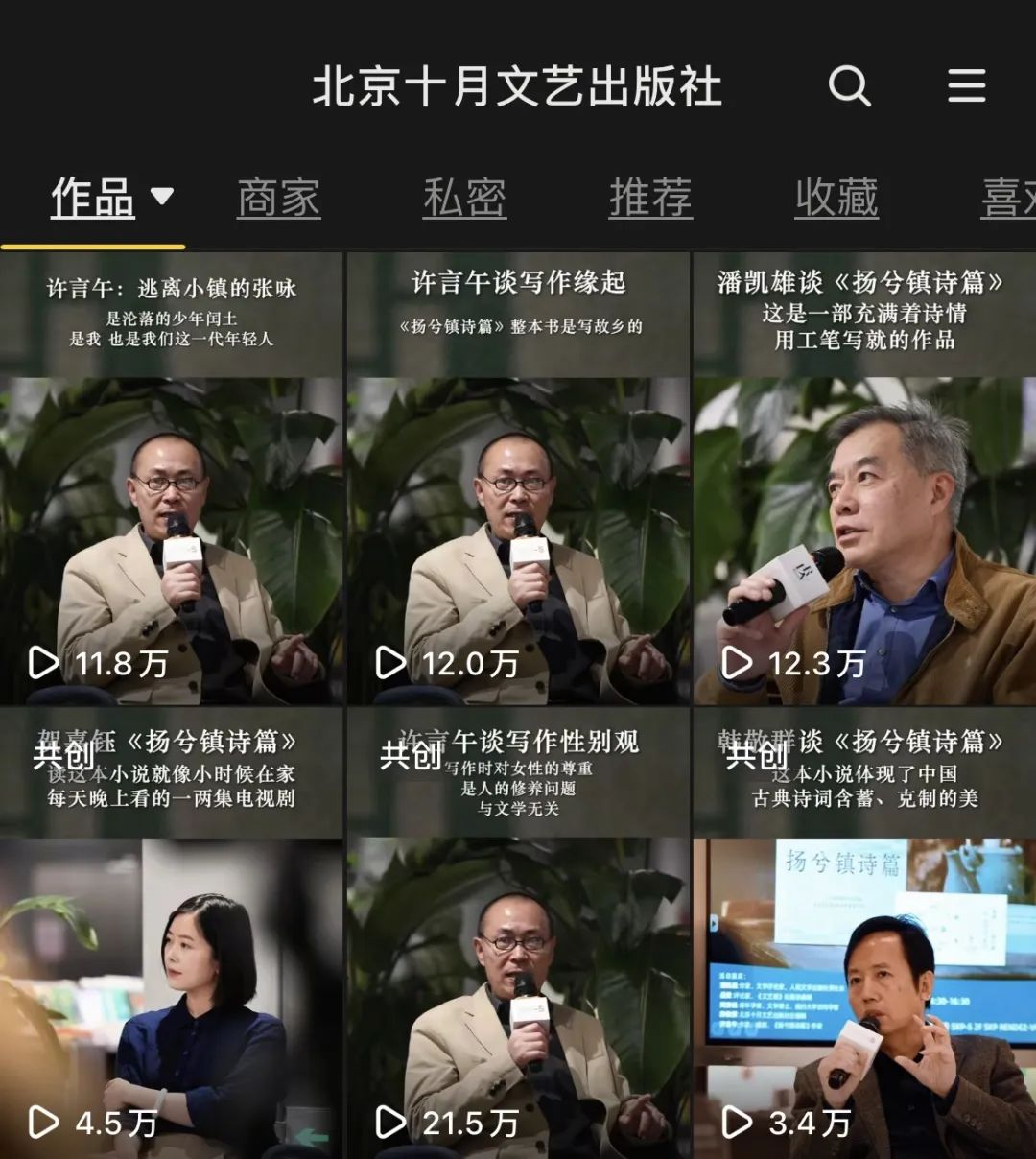Viewport: 1036px width, 1159px height.
Task: Open the search icon in the header
Action: 849,86
